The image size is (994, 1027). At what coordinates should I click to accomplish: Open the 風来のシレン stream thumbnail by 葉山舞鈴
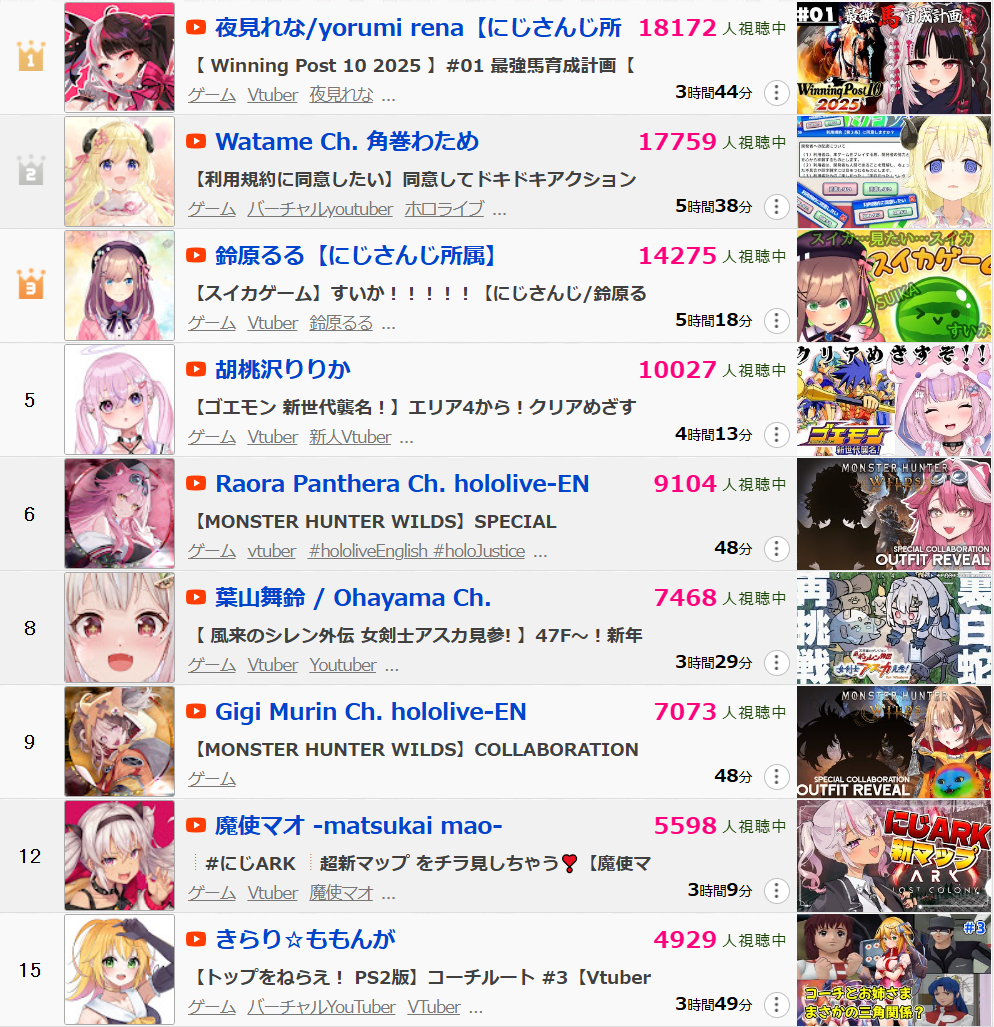[894, 627]
